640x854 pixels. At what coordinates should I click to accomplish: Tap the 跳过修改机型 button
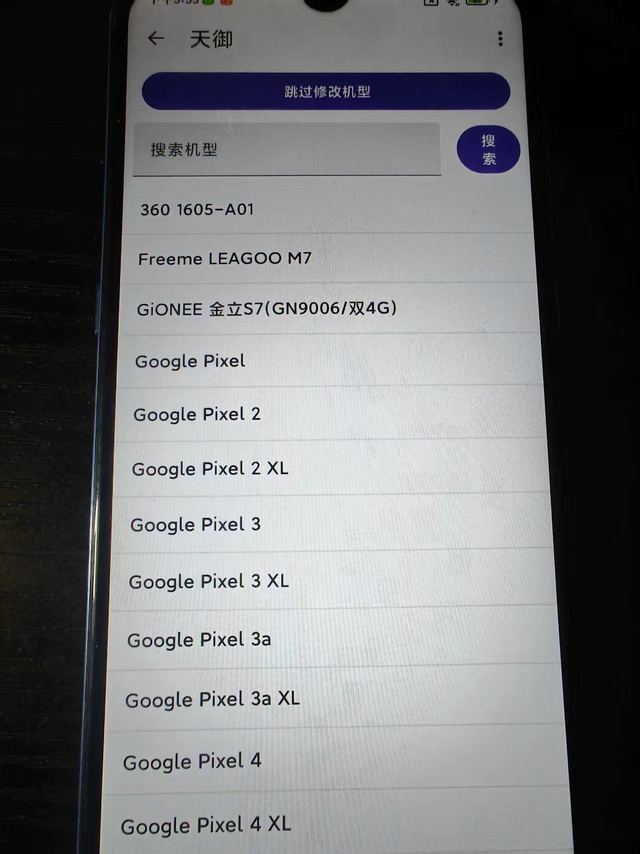pos(326,91)
